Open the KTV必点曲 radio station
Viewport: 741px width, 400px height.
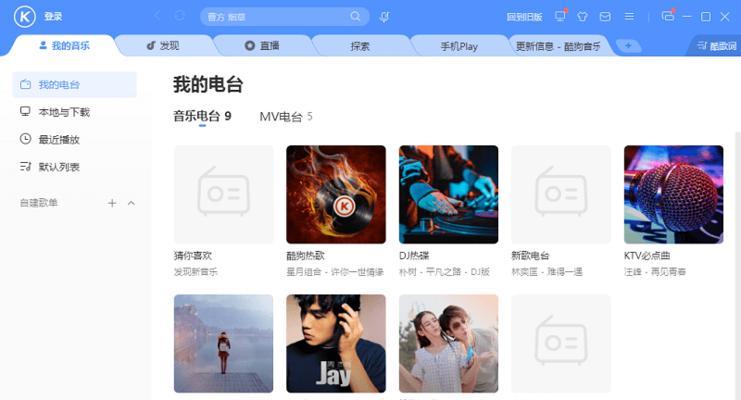pos(673,195)
